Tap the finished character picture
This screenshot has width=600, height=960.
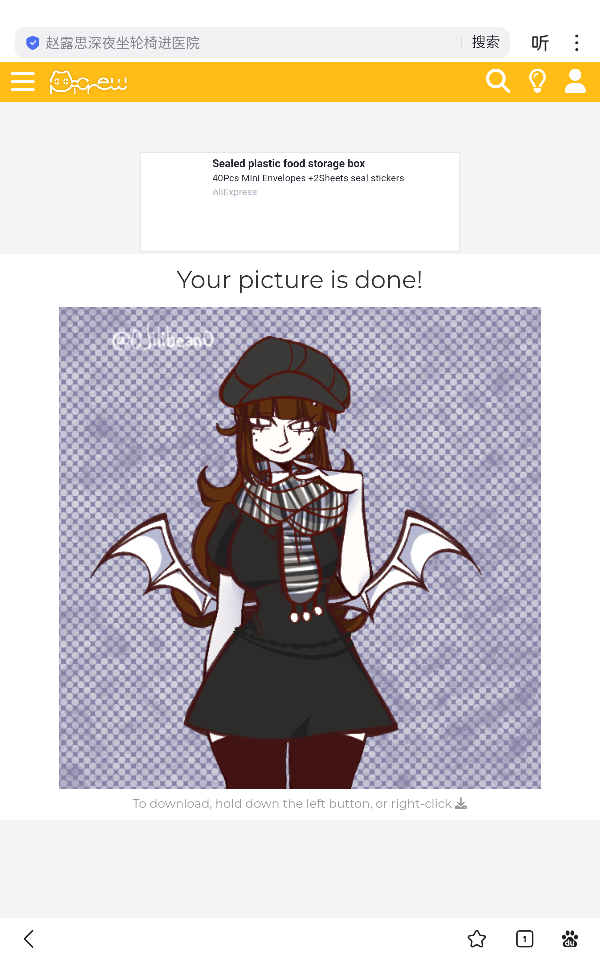[x=300, y=548]
